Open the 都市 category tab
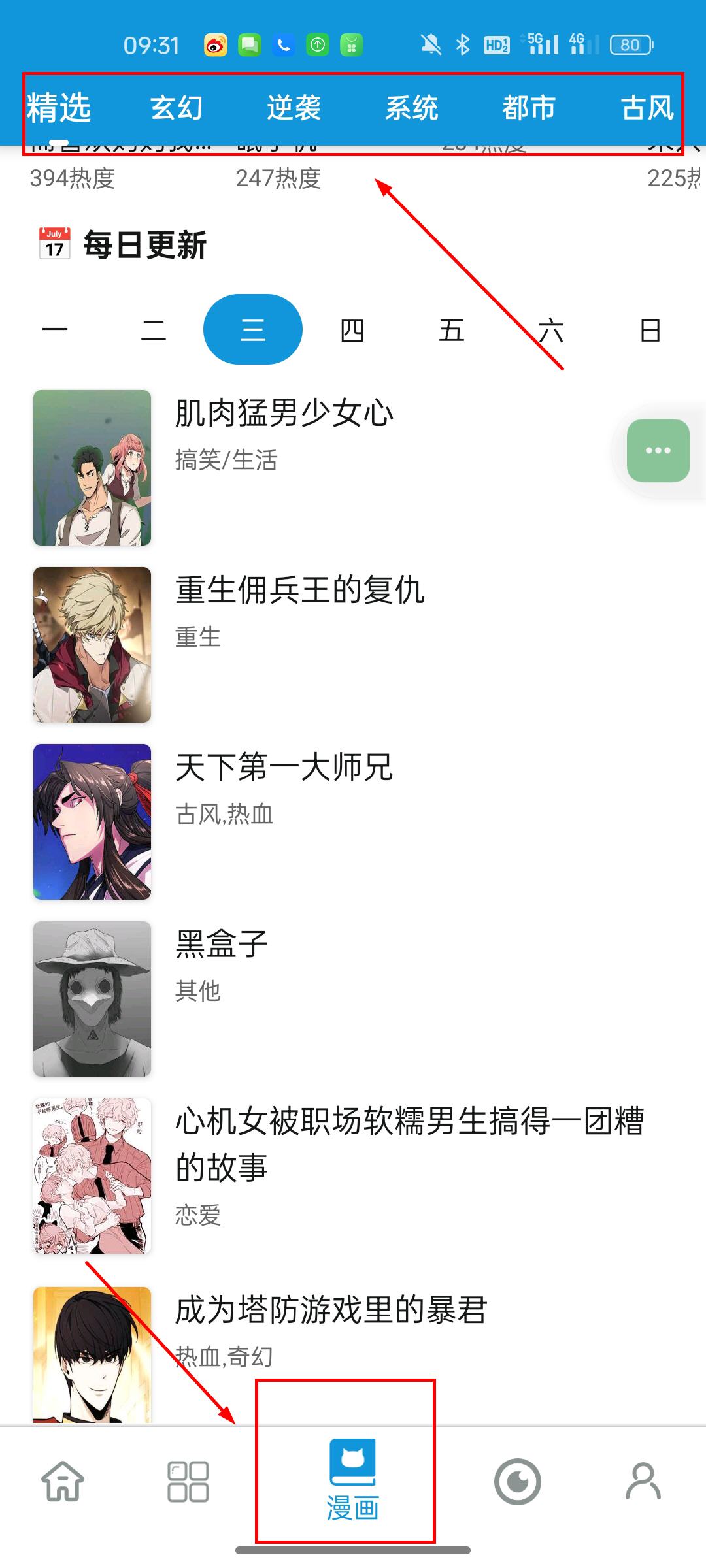Image resolution: width=706 pixels, height=1568 pixels. click(x=529, y=108)
